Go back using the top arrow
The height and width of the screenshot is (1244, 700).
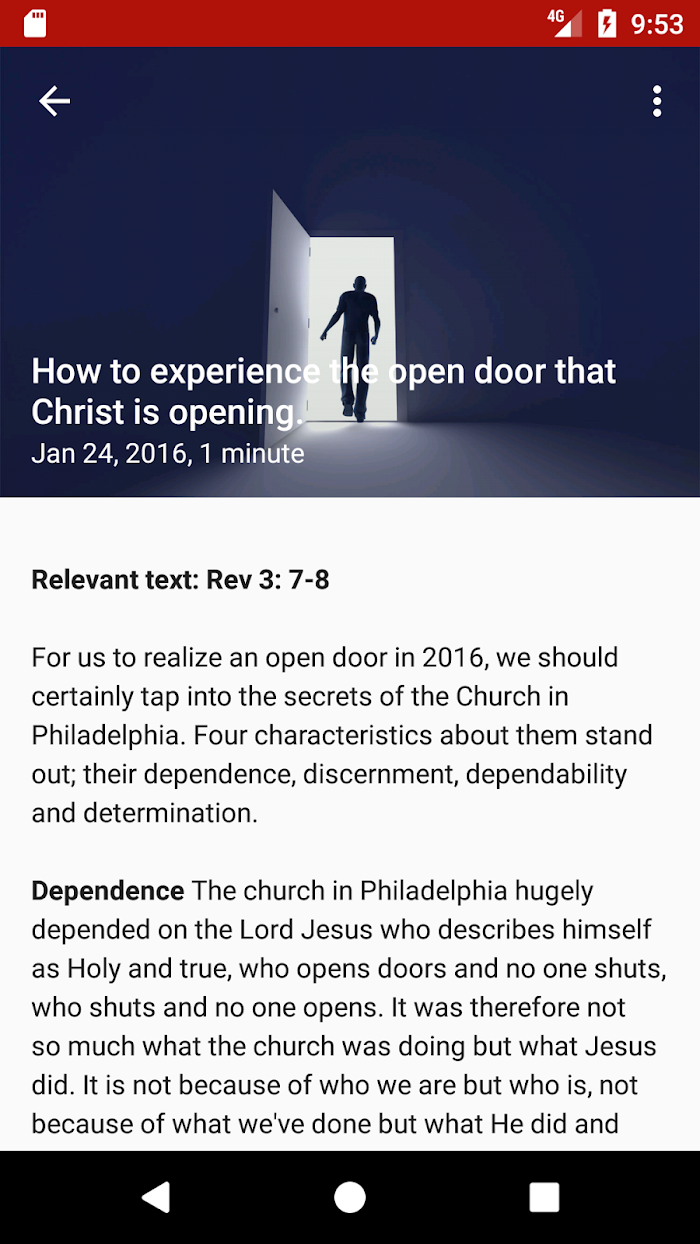[x=54, y=101]
